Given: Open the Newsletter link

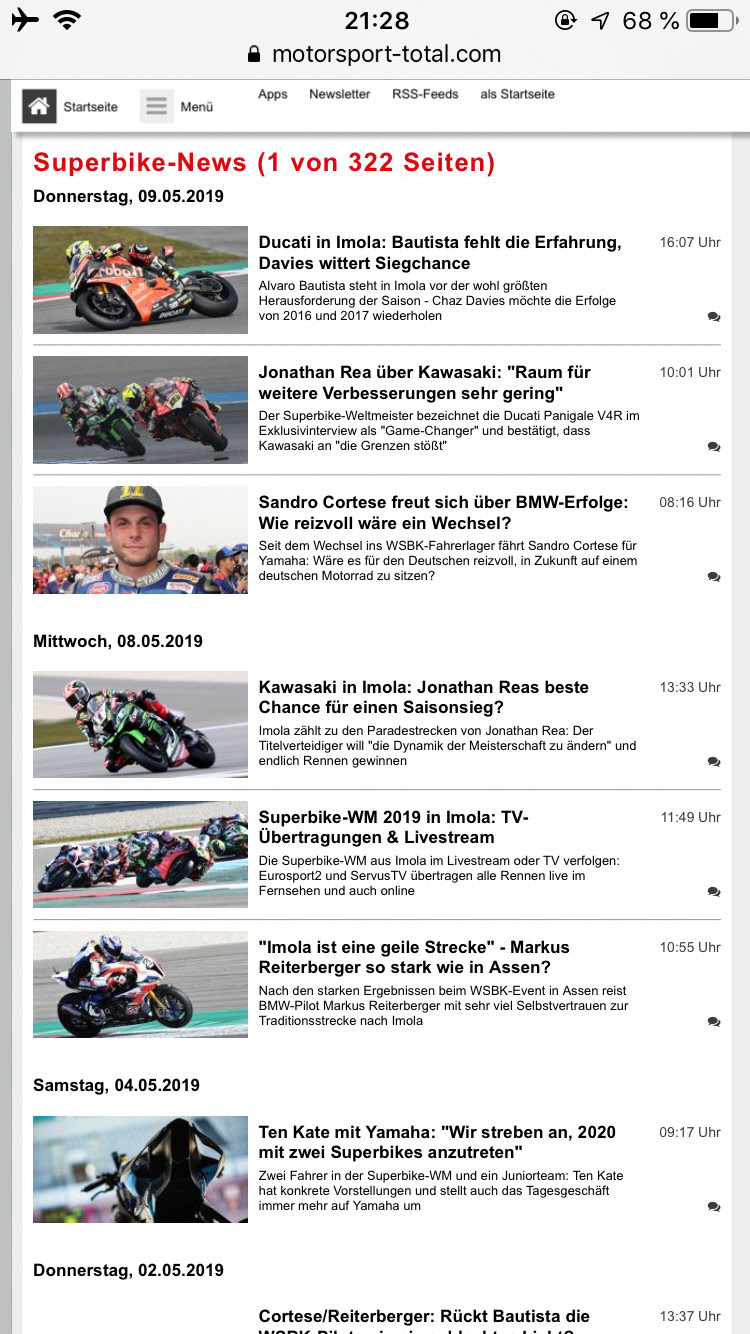Looking at the screenshot, I should click(339, 94).
